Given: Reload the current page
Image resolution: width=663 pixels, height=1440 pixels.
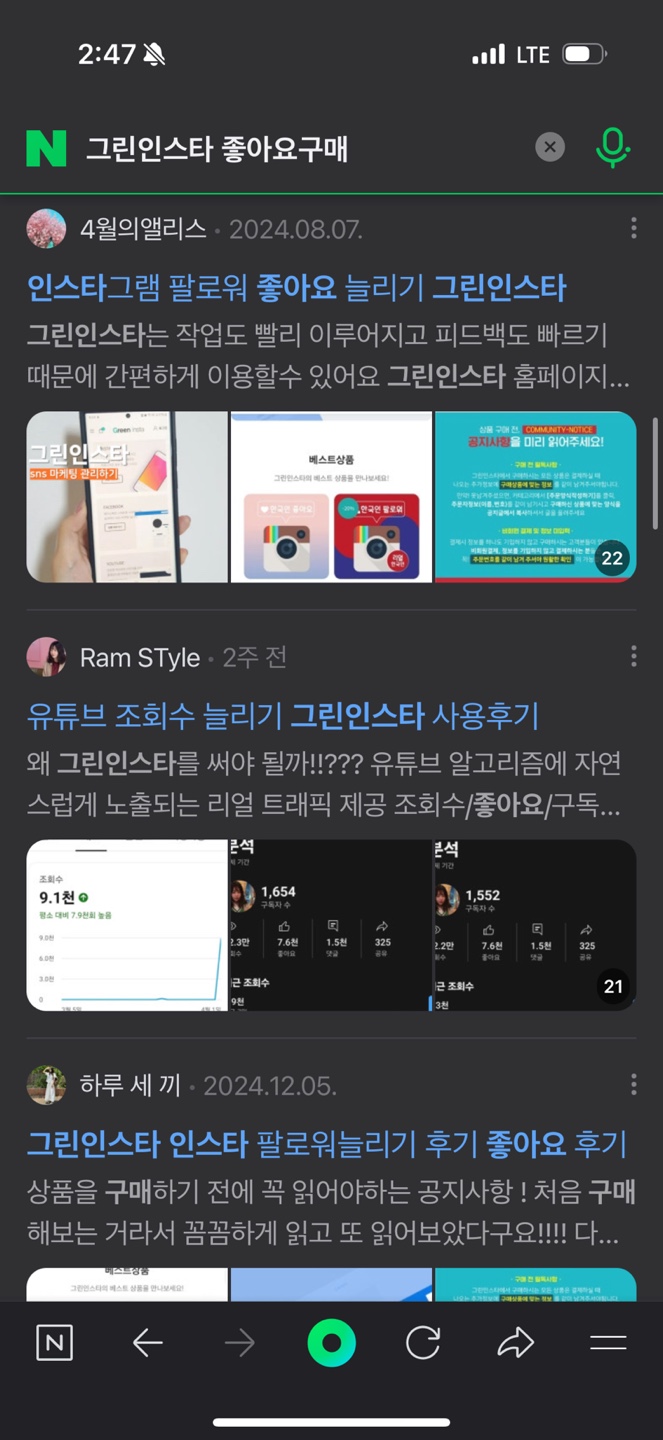Looking at the screenshot, I should point(423,1343).
